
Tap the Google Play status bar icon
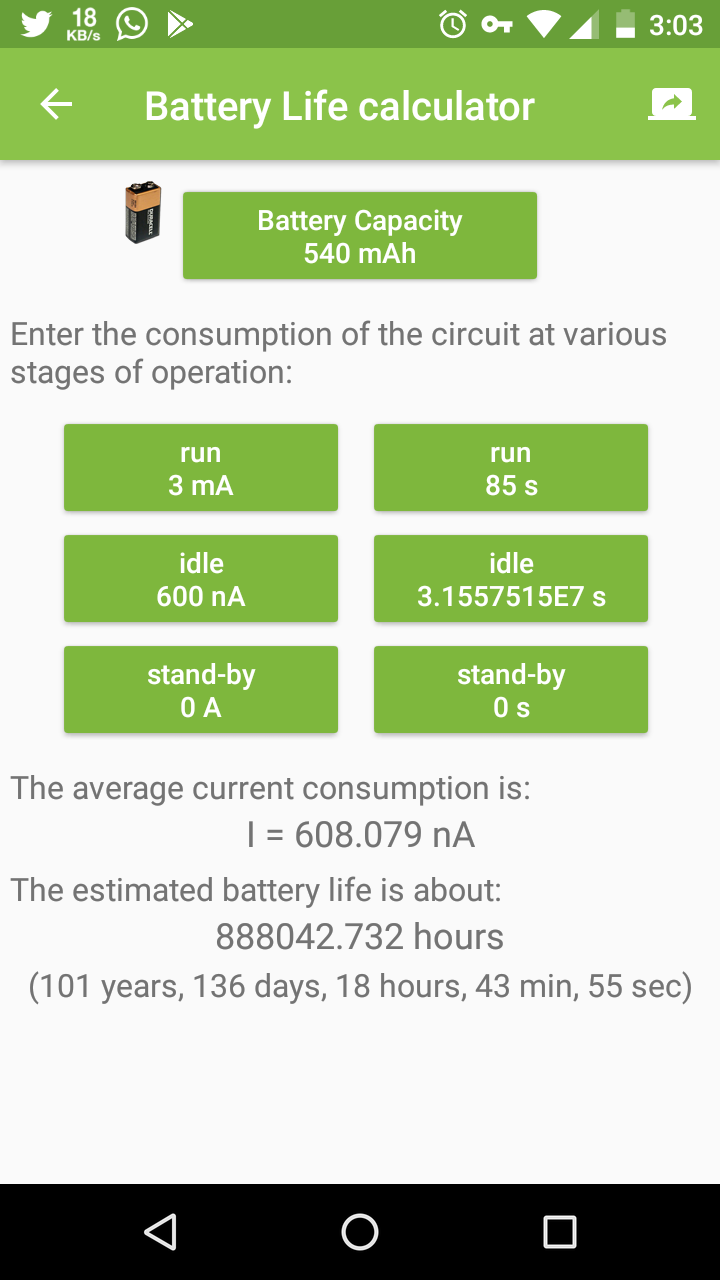(180, 22)
